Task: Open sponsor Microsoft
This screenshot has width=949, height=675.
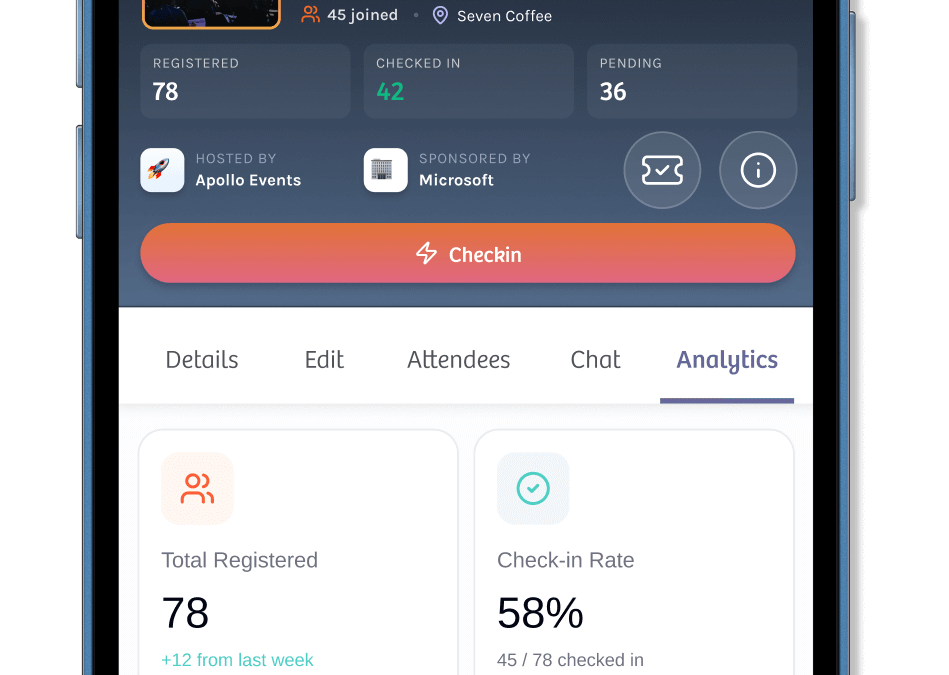Action: point(446,170)
